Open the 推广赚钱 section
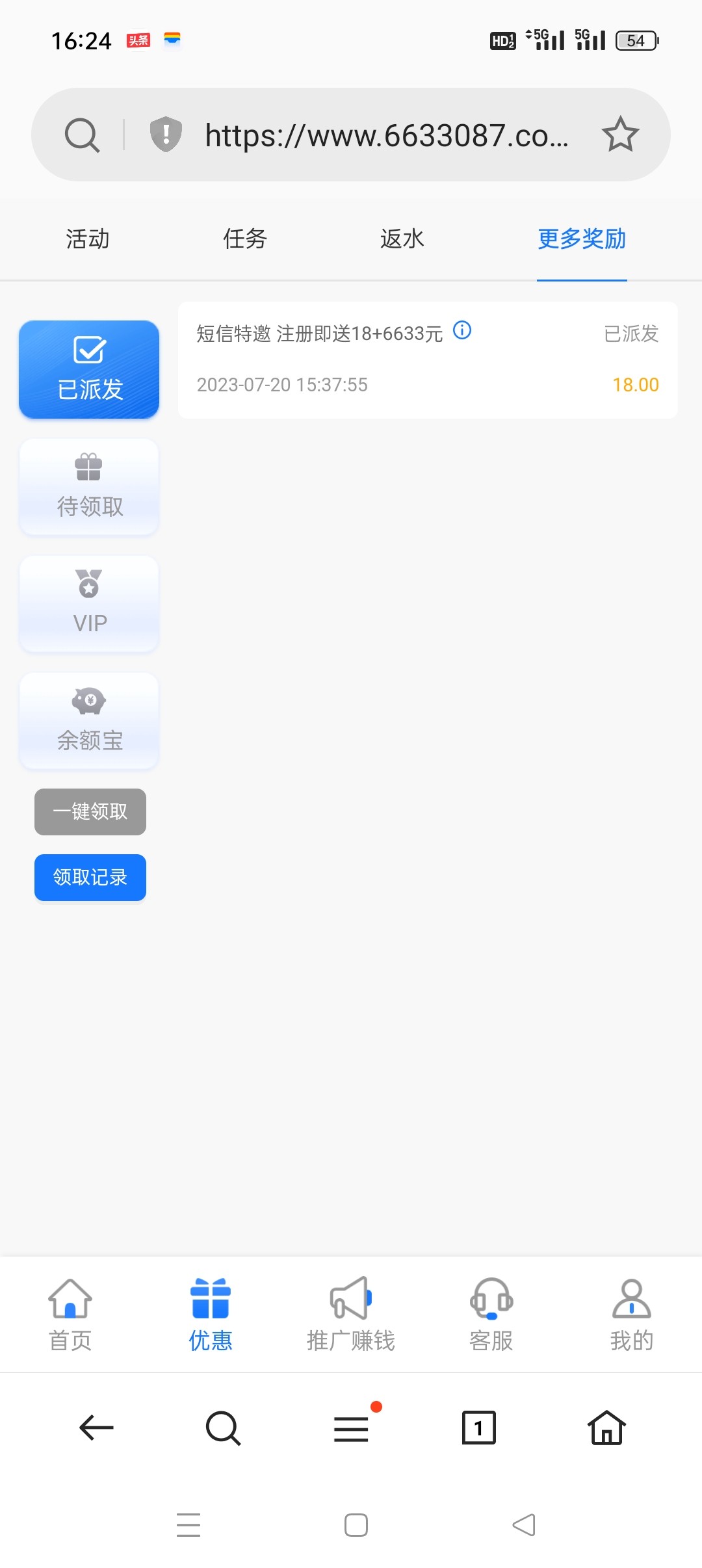The width and height of the screenshot is (702, 1568). coord(351,1314)
